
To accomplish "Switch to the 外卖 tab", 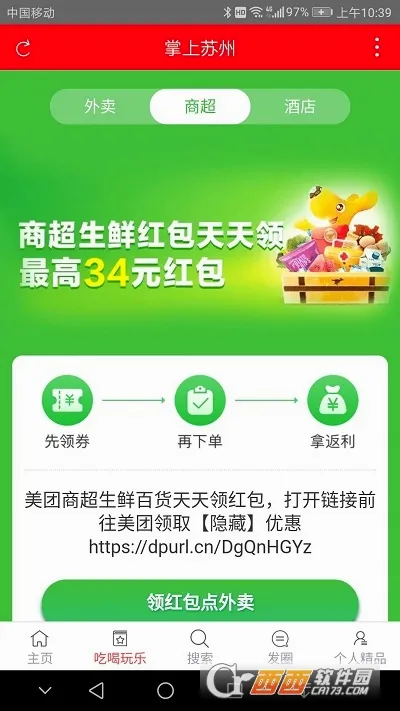I will coord(100,107).
